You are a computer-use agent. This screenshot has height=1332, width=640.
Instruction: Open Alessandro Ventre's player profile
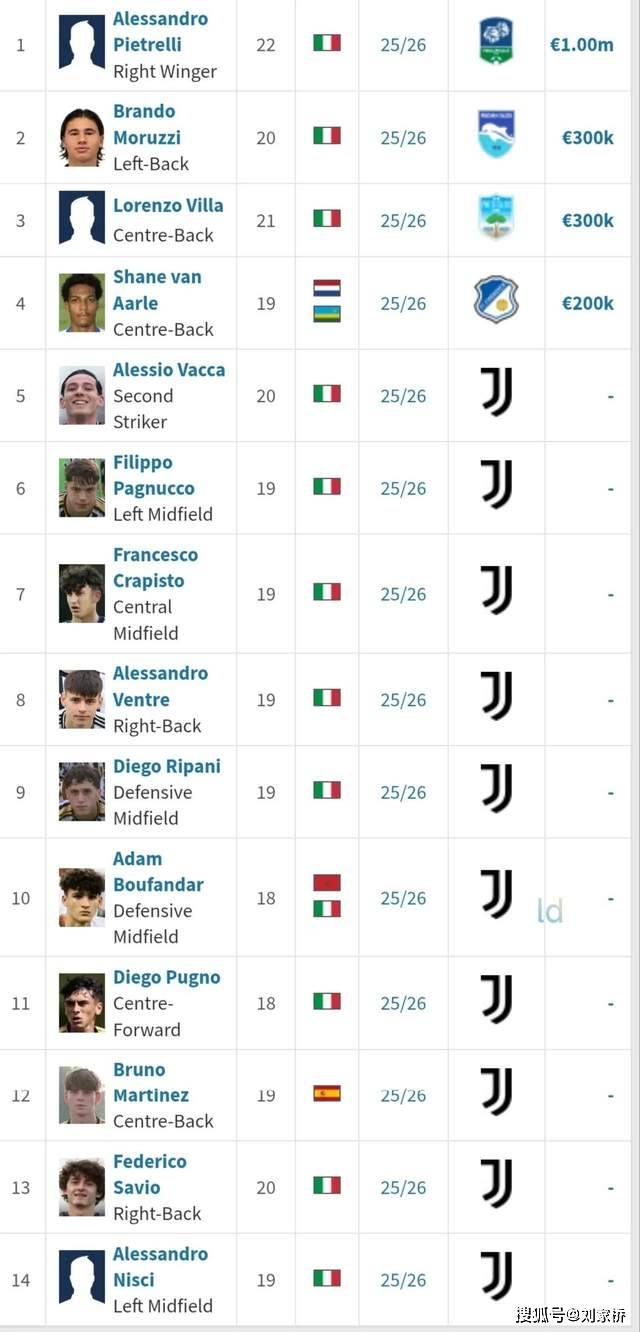click(160, 686)
